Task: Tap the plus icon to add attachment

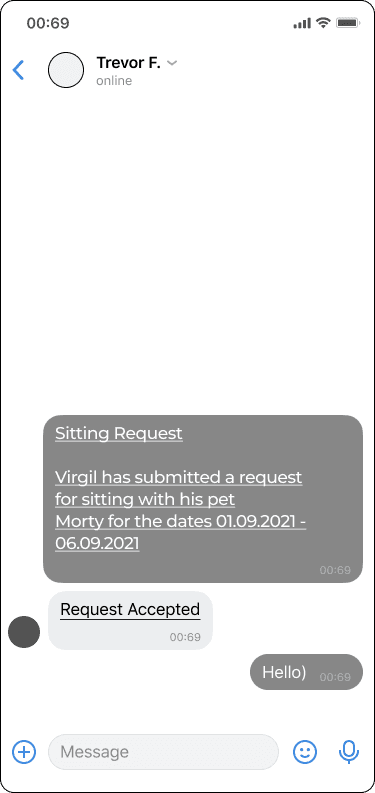Action: pyautogui.click(x=24, y=752)
